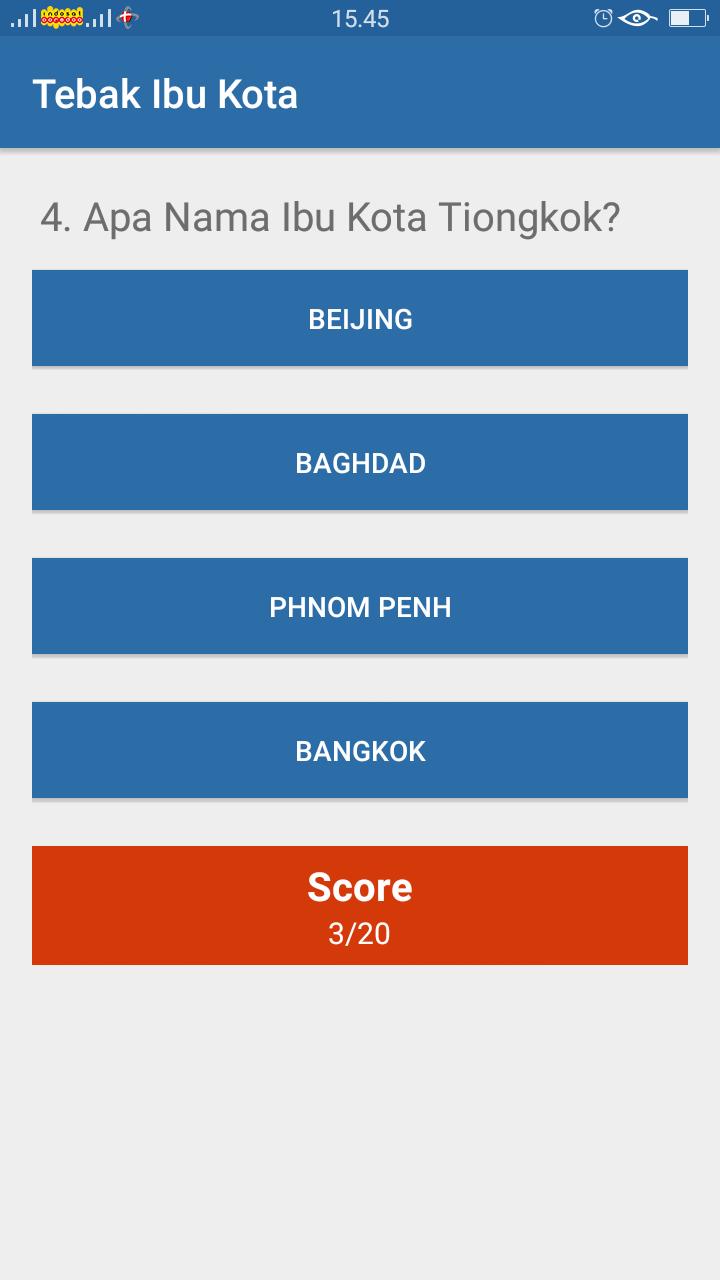Choose the BAGHDAD answer option
This screenshot has width=720, height=1280.
(360, 462)
